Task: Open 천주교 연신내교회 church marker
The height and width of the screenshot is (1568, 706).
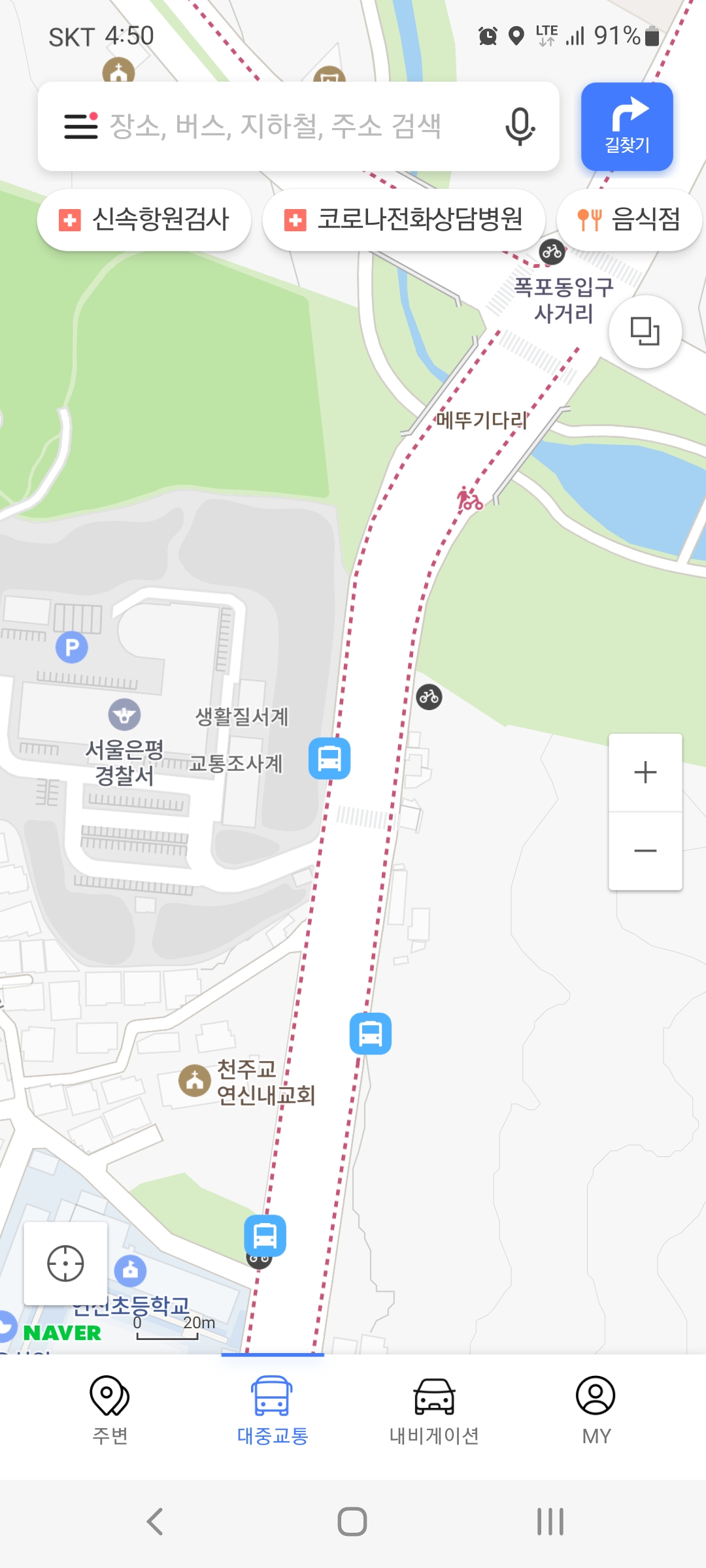Action: point(195,1081)
